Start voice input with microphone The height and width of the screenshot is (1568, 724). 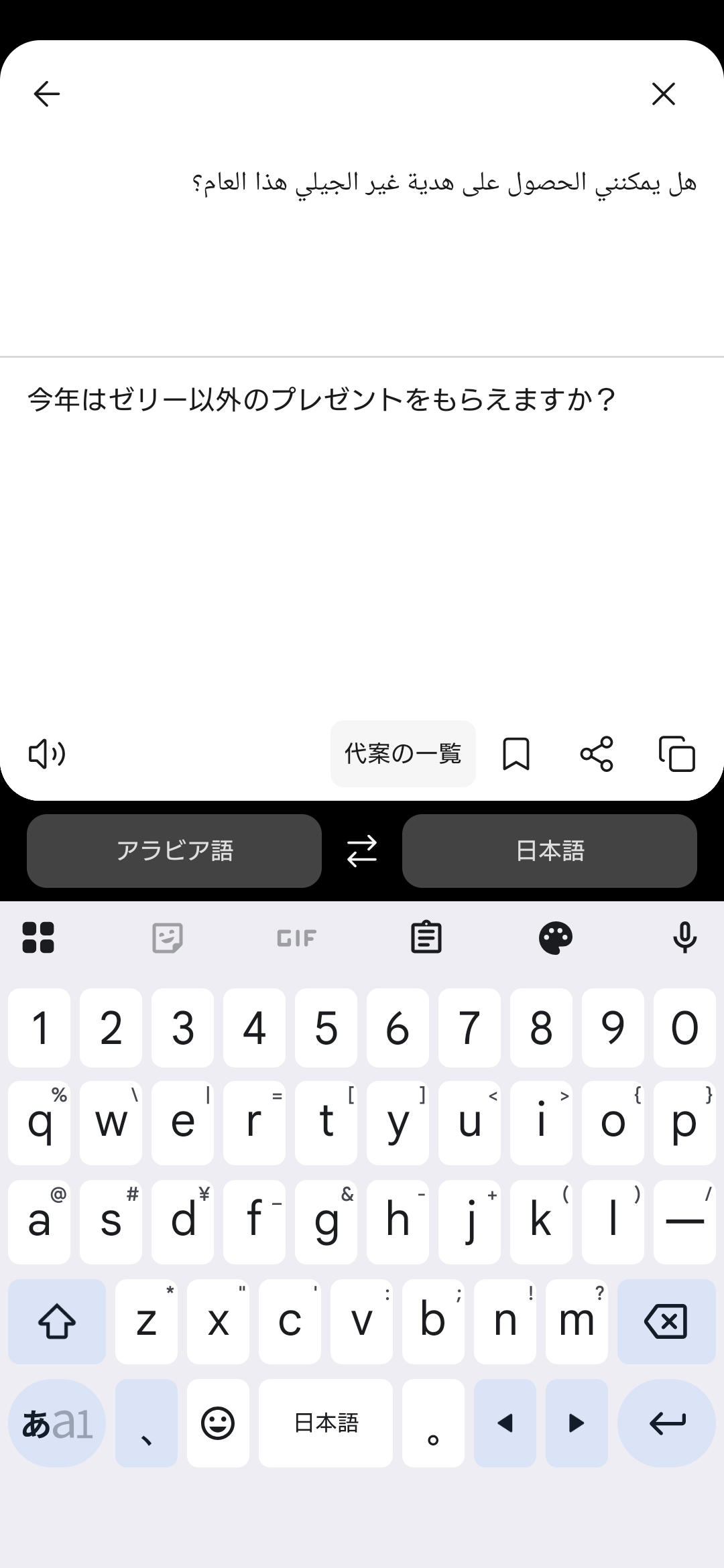[684, 937]
